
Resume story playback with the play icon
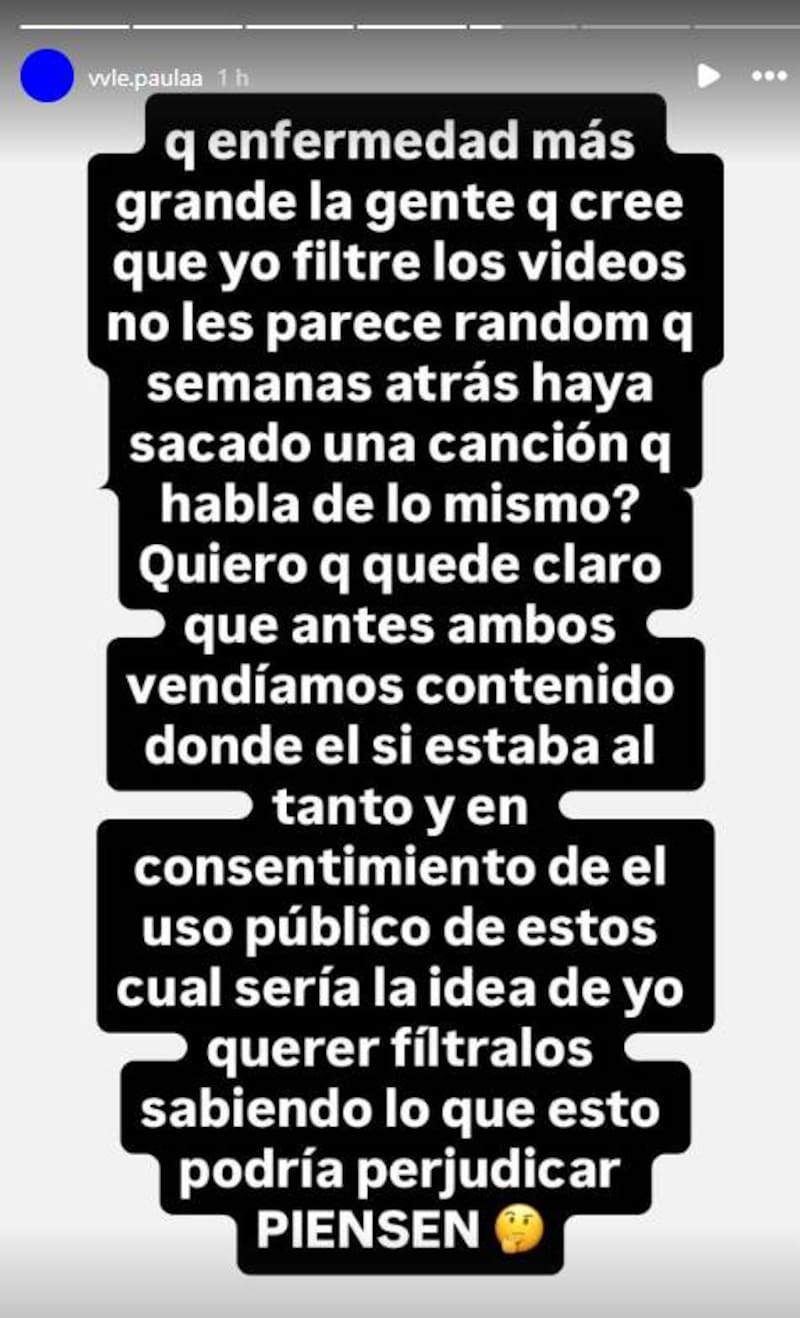708,76
